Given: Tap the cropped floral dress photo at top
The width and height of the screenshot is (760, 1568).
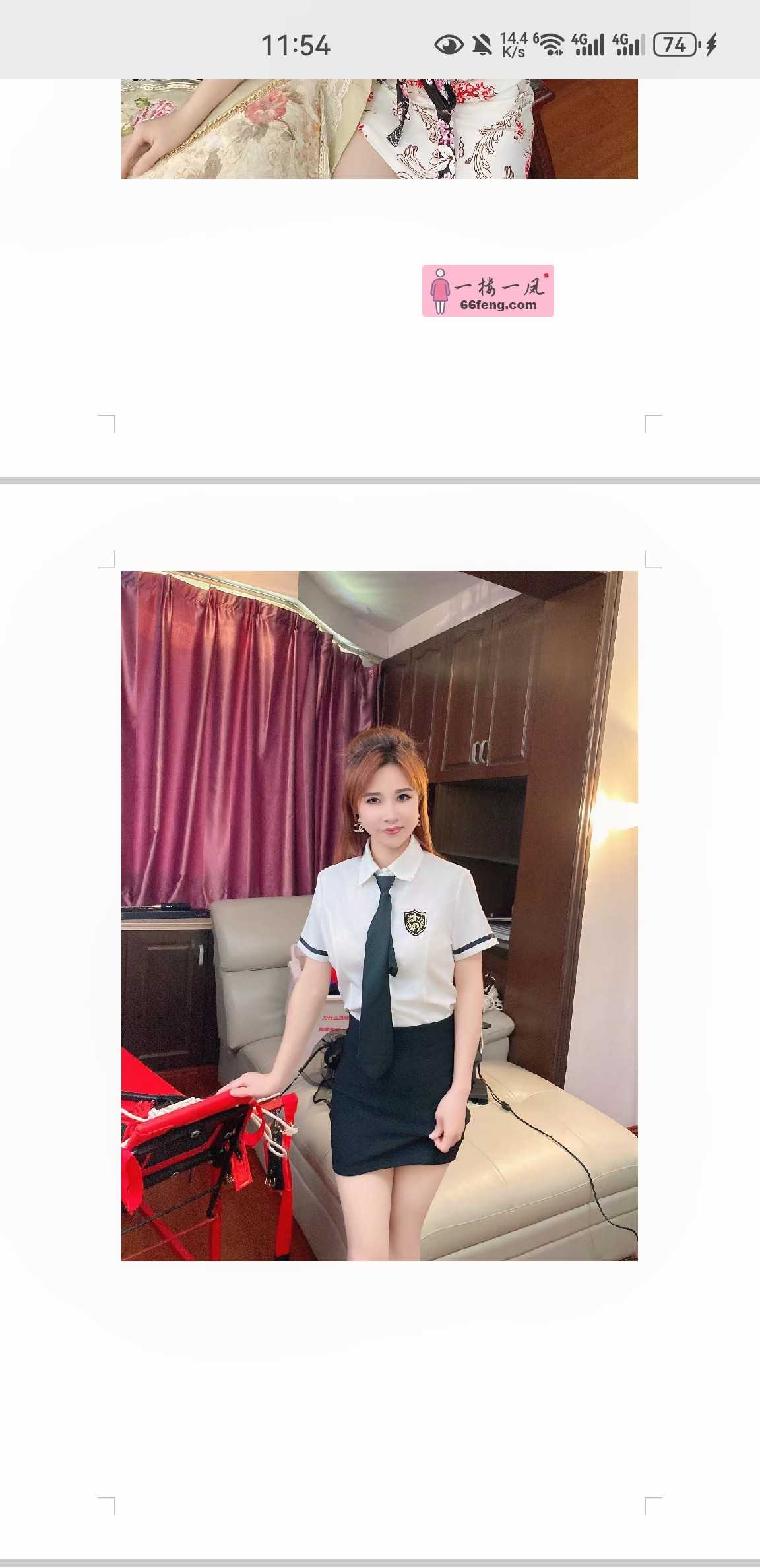Looking at the screenshot, I should click(379, 129).
